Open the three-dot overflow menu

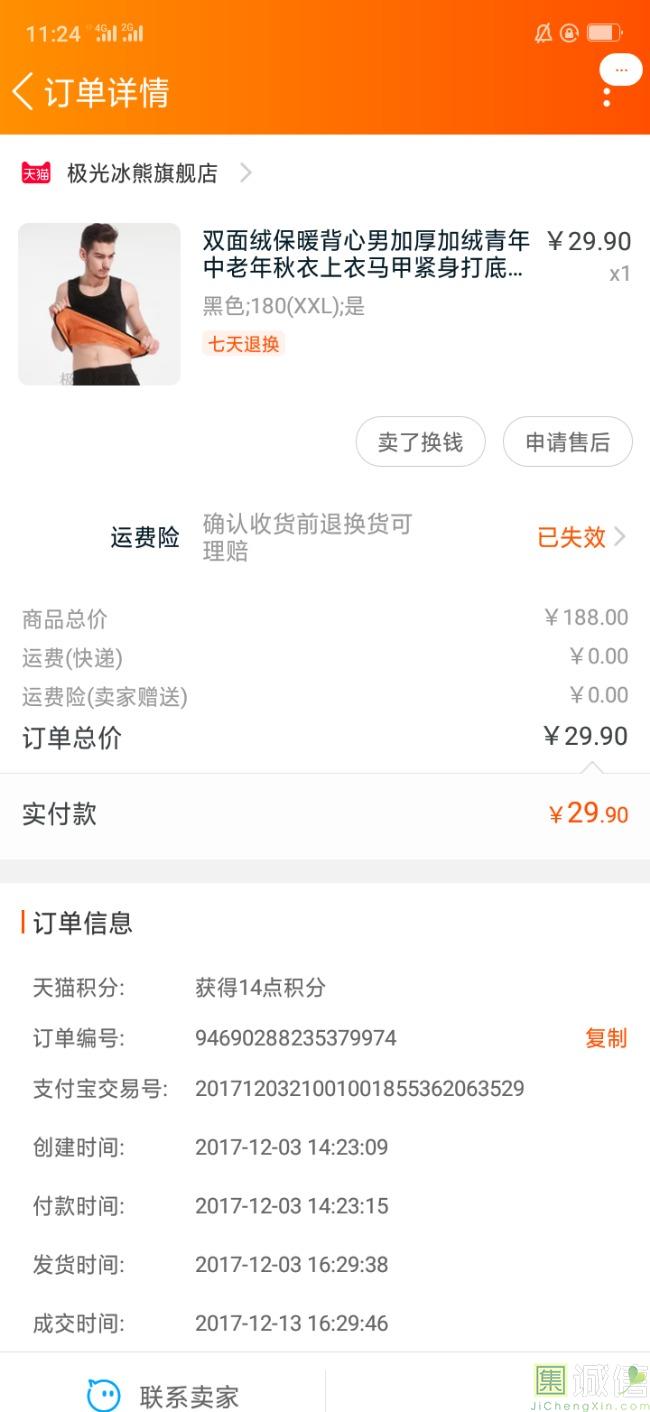coord(607,97)
